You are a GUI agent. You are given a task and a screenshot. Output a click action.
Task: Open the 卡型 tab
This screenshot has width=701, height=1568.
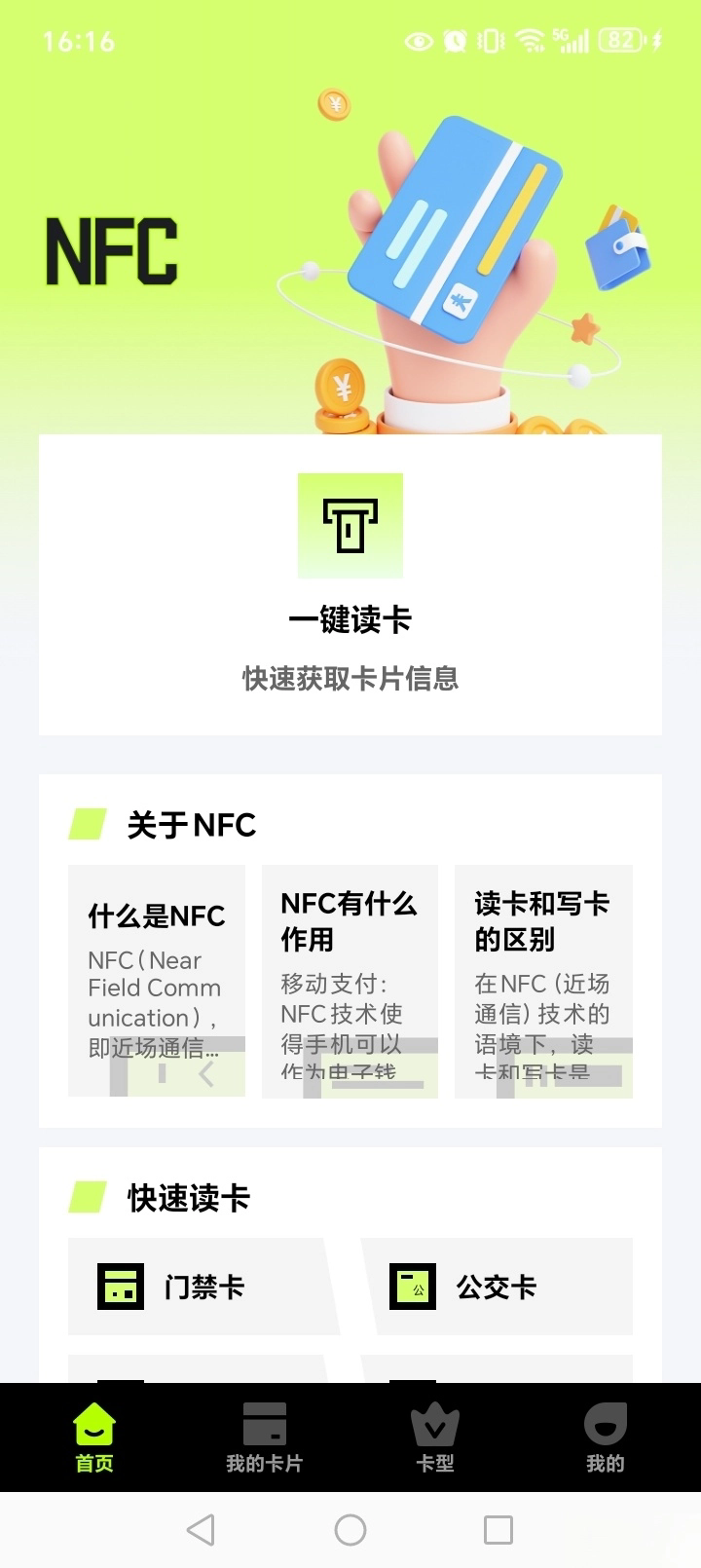point(434,1439)
